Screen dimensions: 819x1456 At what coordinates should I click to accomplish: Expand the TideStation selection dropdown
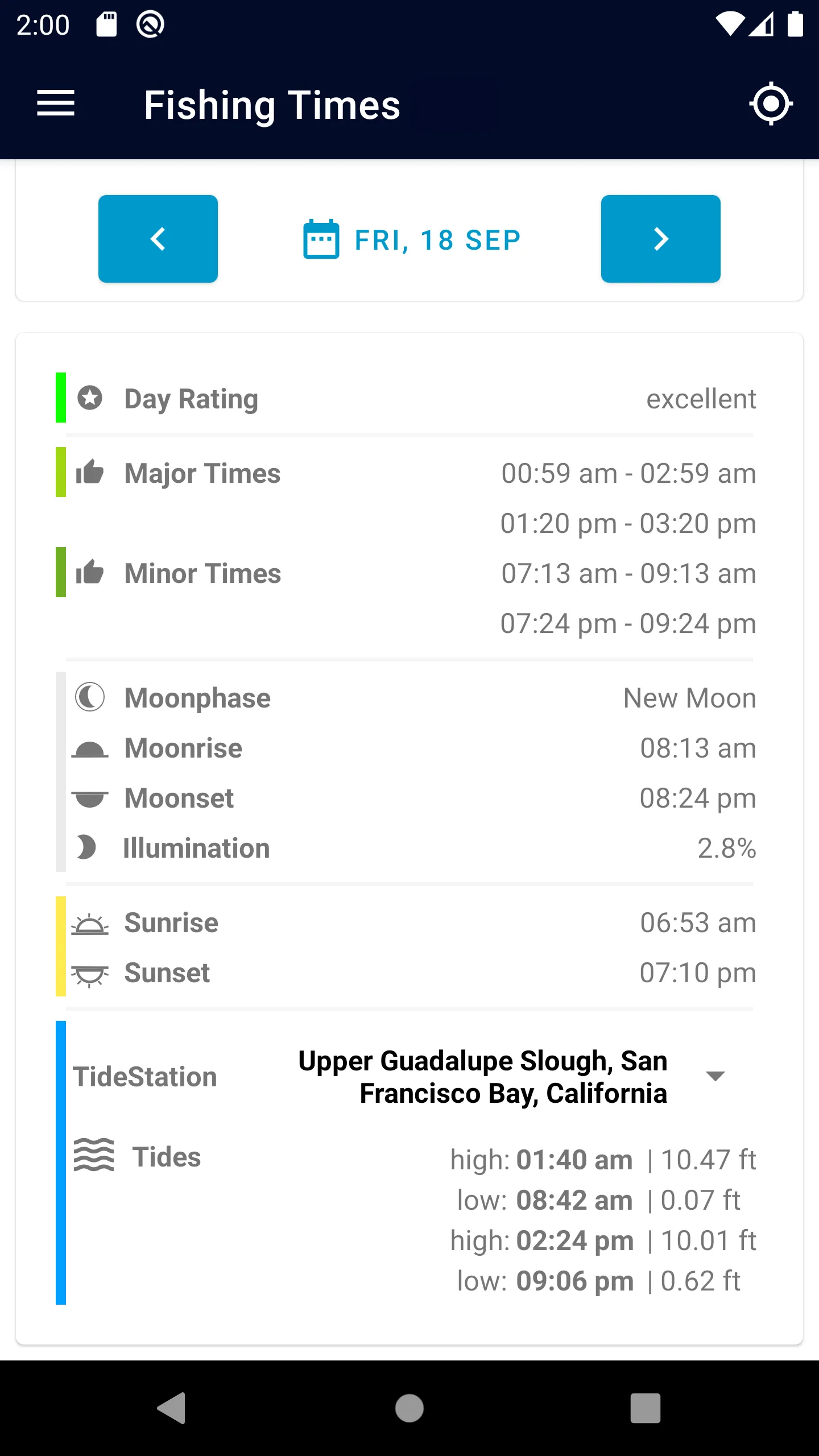[x=715, y=1076]
